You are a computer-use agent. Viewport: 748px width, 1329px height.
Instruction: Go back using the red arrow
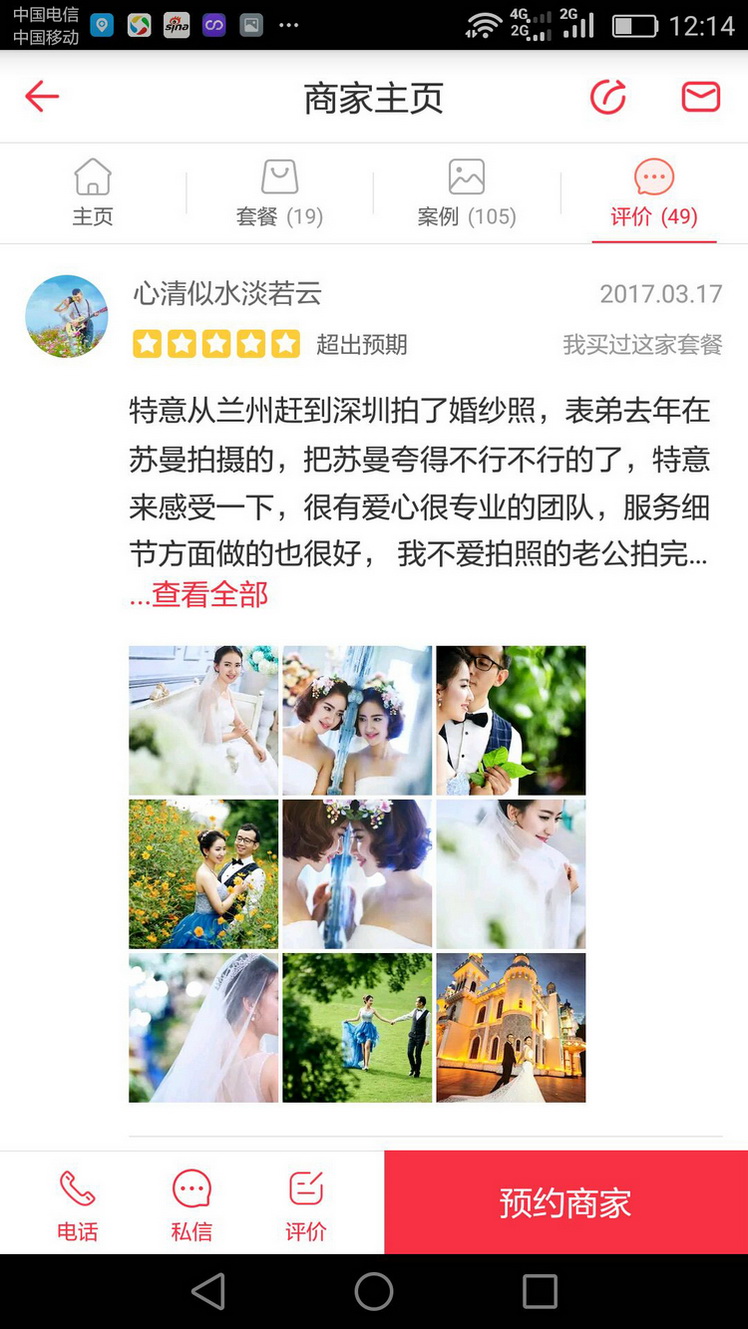pos(42,97)
